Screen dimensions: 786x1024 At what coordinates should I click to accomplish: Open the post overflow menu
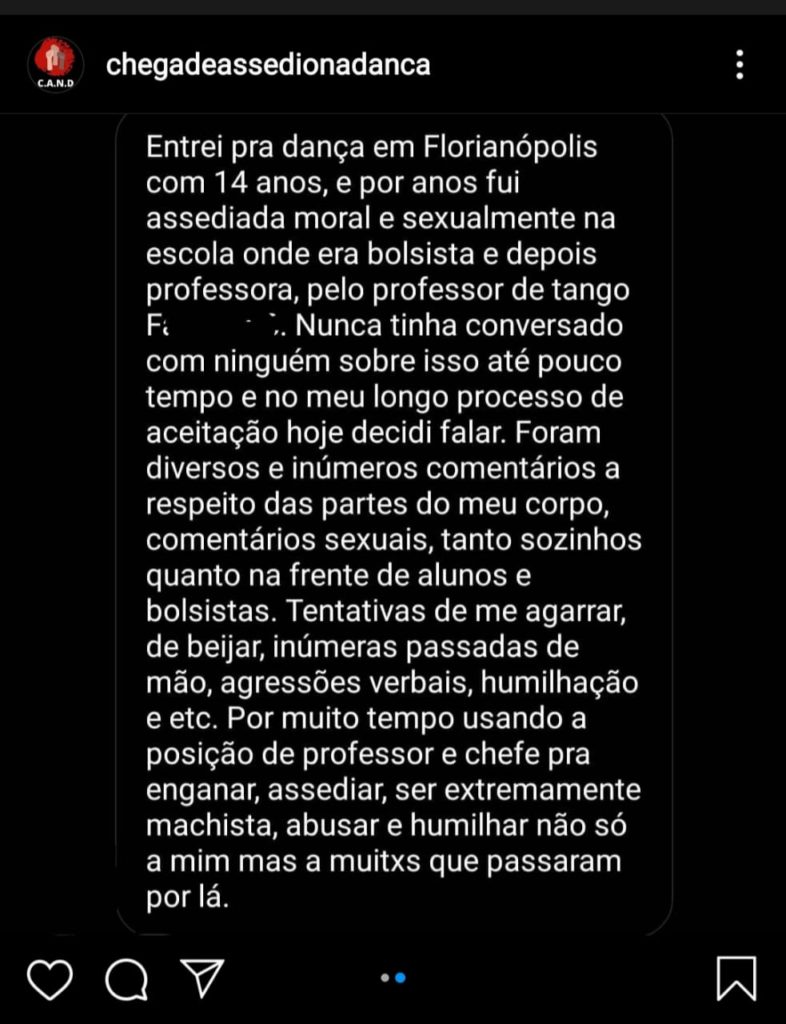(739, 65)
